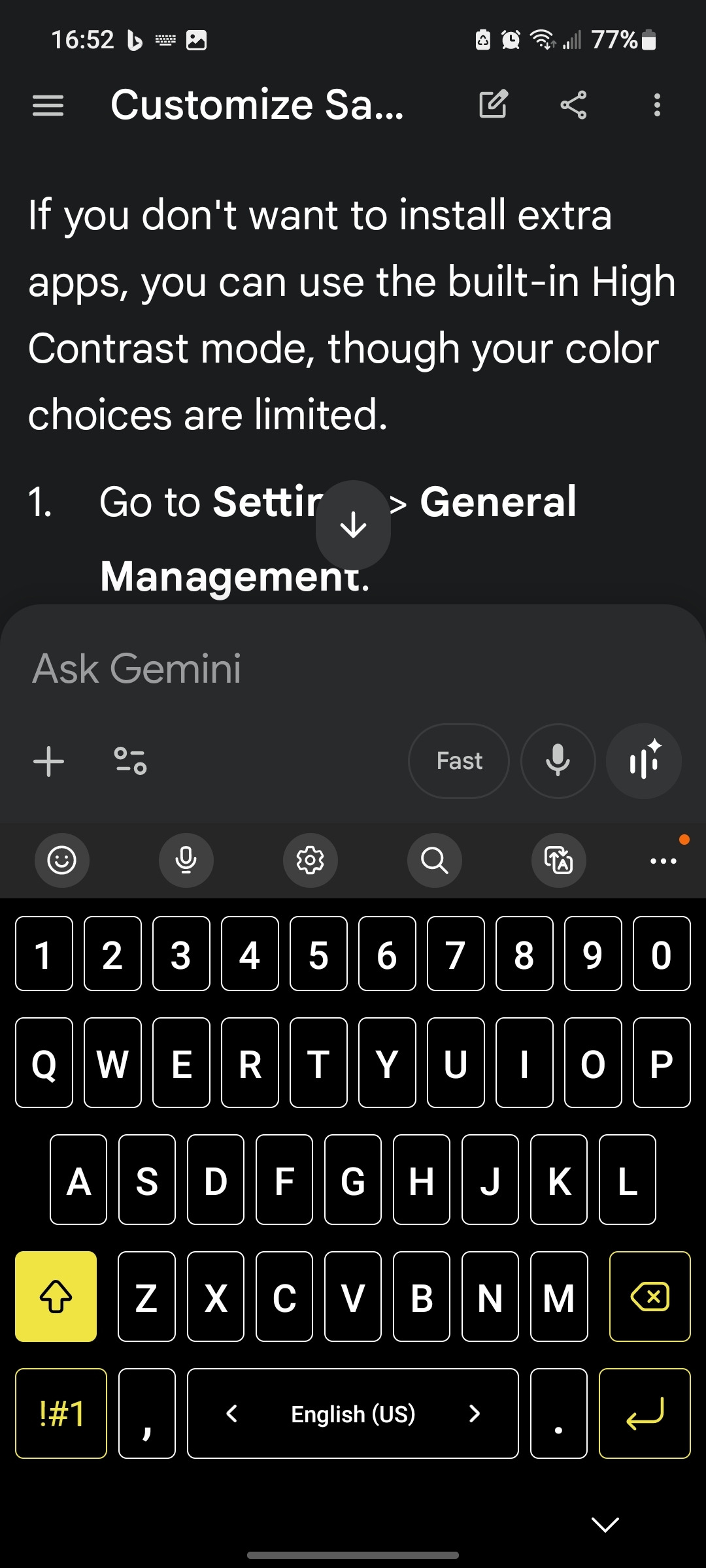Launch Gemini Live with the waveform icon
706x1568 pixels.
point(643,760)
